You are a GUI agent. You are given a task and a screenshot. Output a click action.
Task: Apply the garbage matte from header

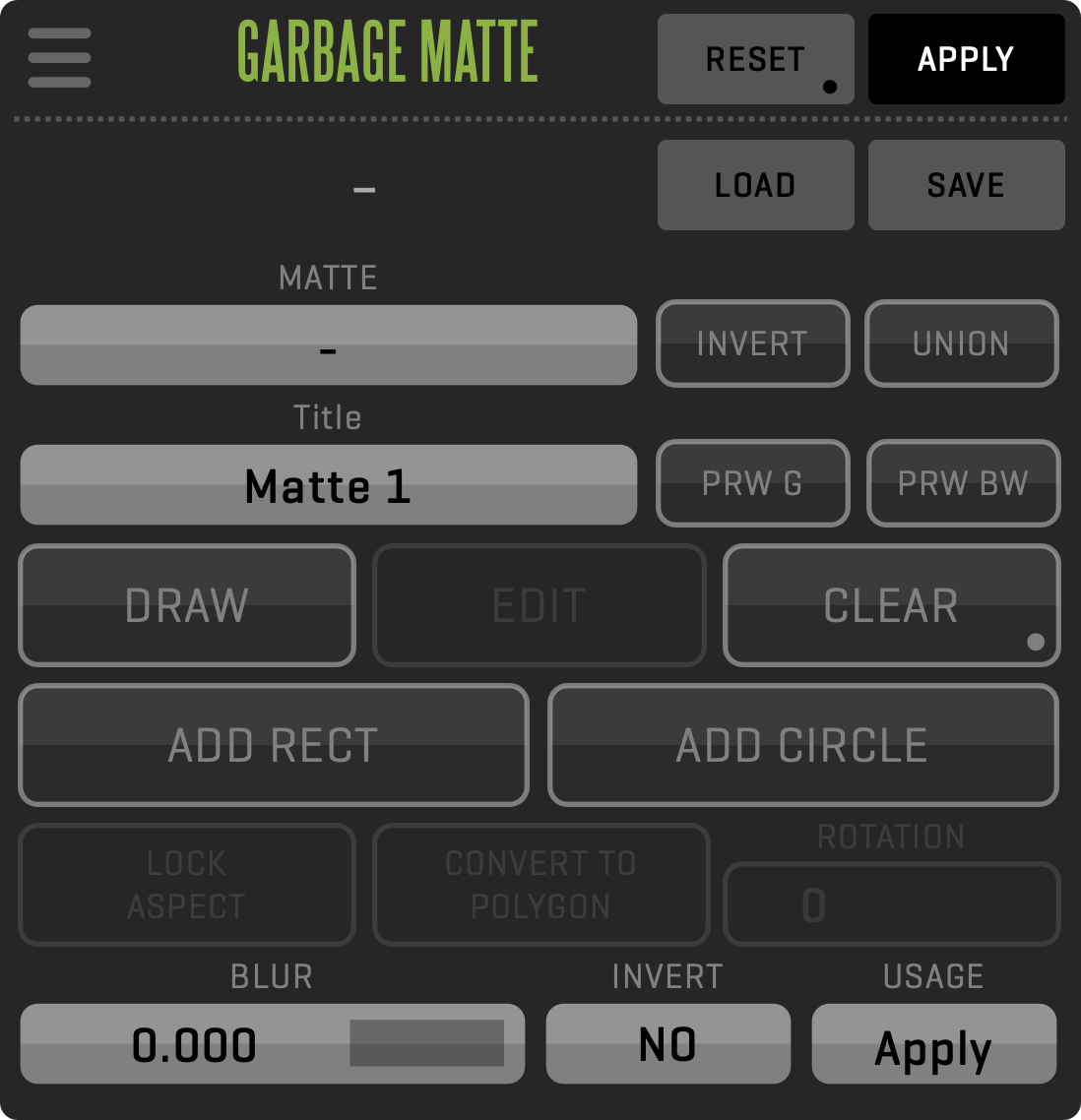(966, 59)
